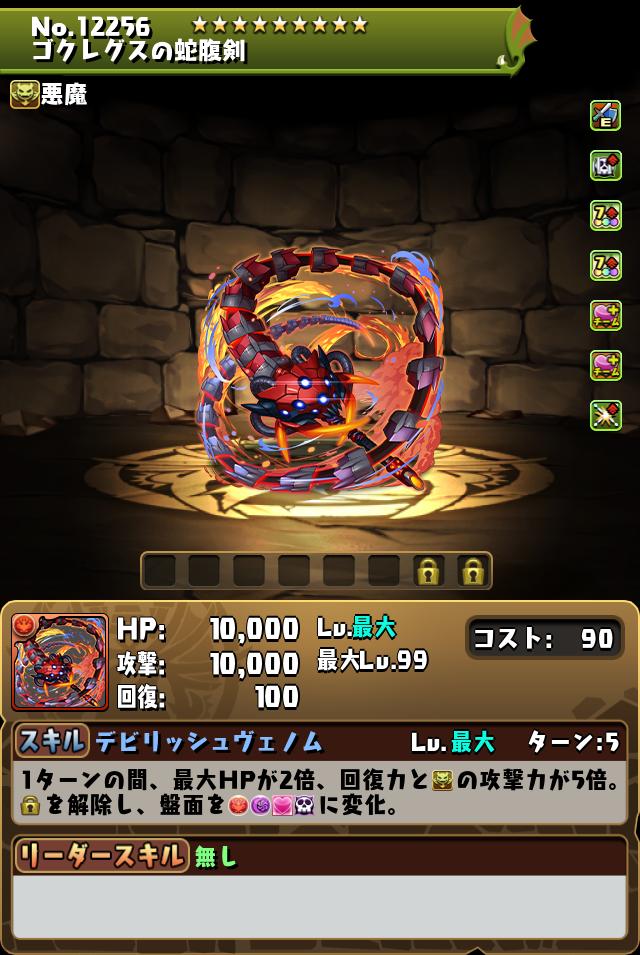Tap the skull shield resistance awakening icon
640x955 pixels.
point(606,165)
